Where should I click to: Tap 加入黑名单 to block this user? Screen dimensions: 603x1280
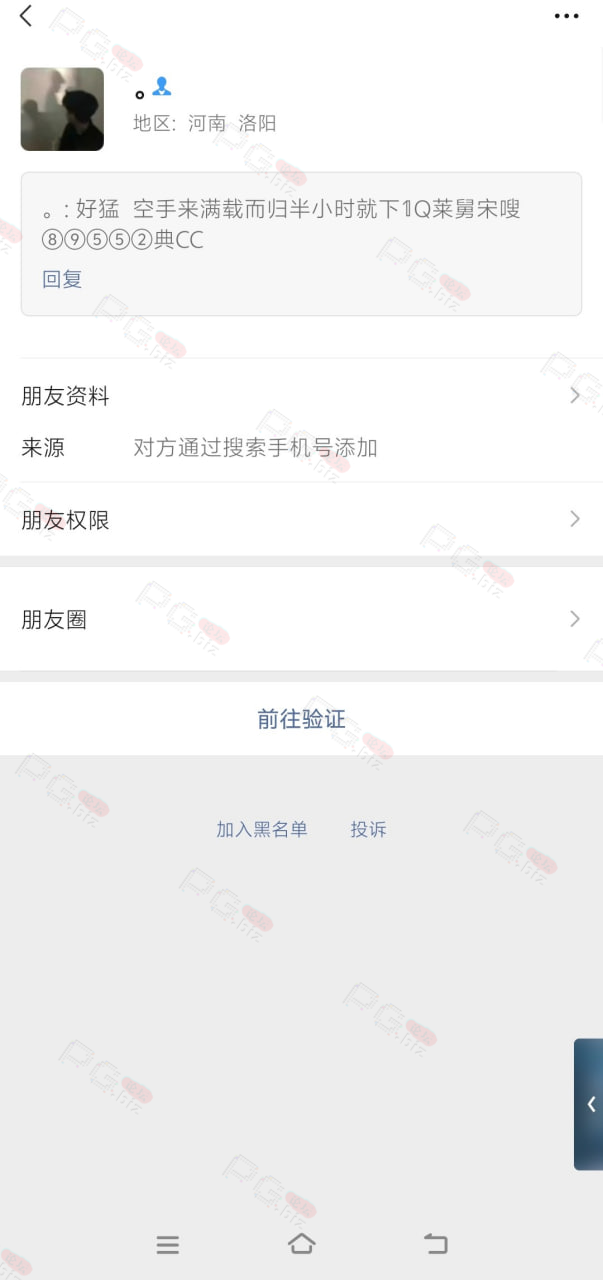(262, 829)
